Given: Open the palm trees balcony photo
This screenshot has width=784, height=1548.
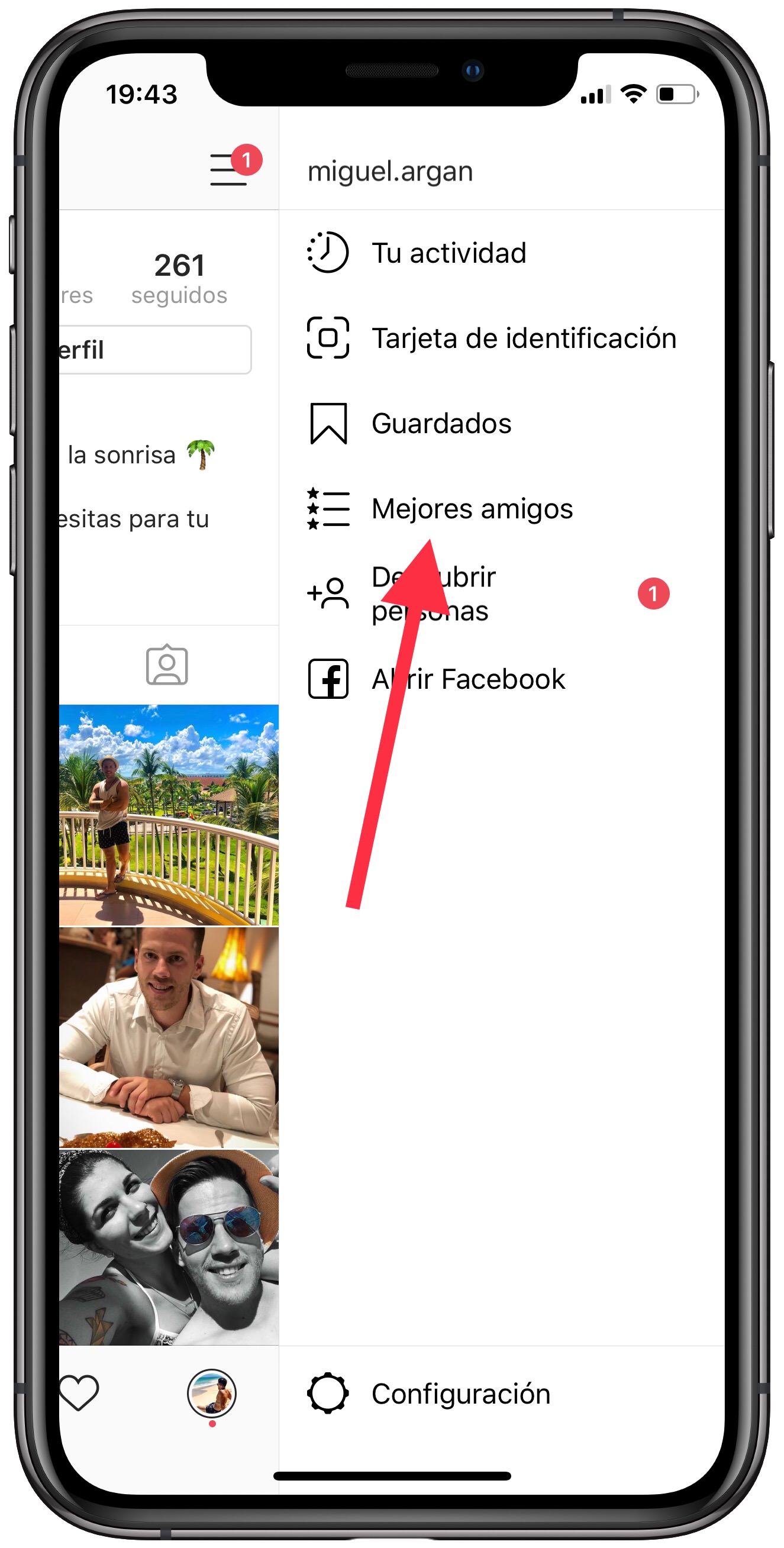Looking at the screenshot, I should (169, 814).
